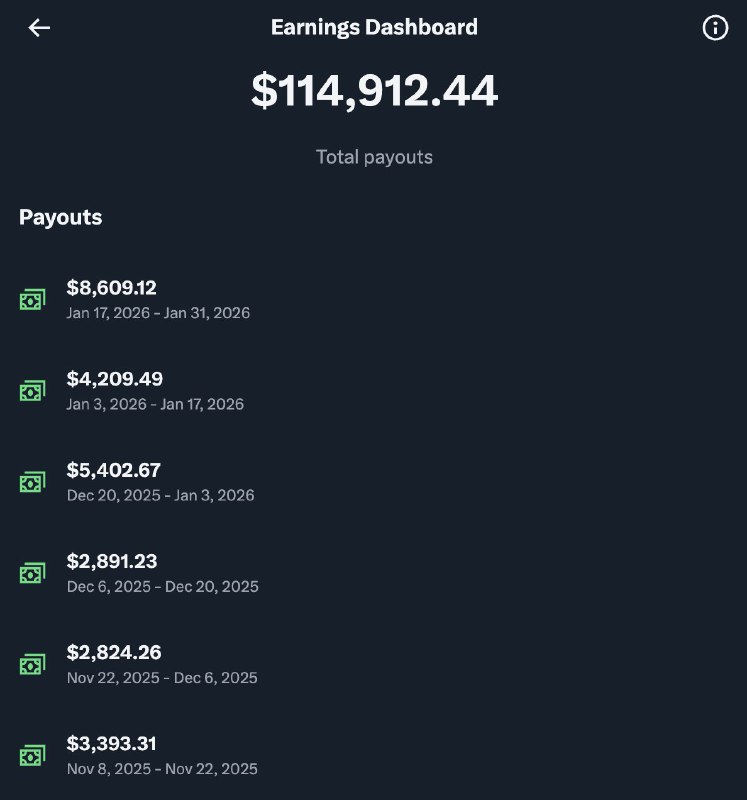Select the money icon next to $2,824.26

click(32, 663)
